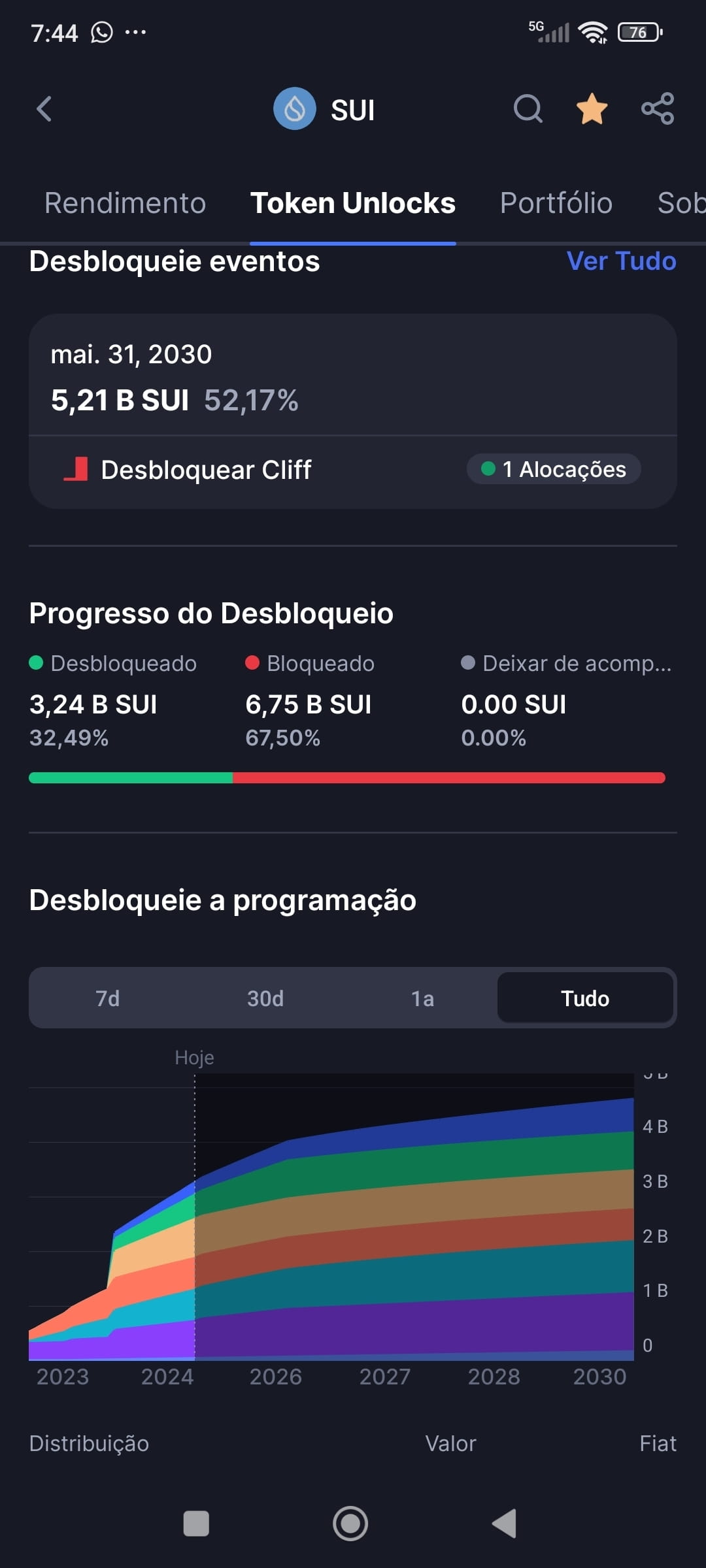Open WhatsApp from the status bar icon
Viewport: 706px width, 1568px height.
pyautogui.click(x=101, y=31)
